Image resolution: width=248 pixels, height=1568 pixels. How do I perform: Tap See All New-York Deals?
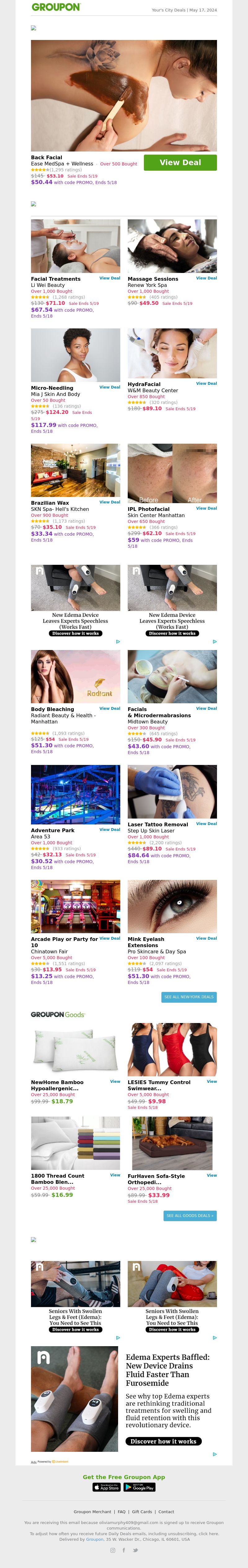click(189, 997)
